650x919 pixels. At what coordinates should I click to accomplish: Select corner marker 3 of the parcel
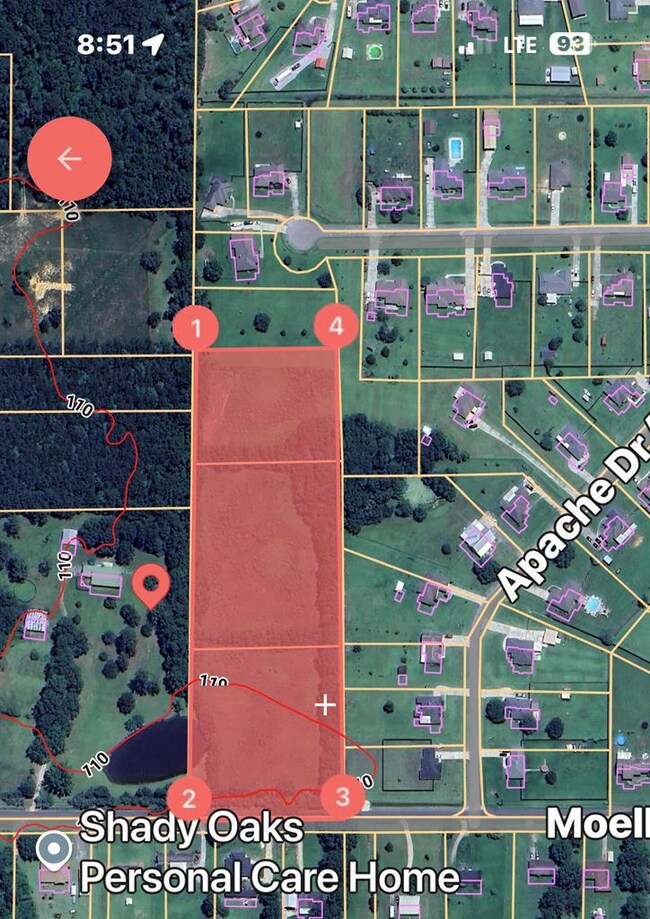(343, 797)
